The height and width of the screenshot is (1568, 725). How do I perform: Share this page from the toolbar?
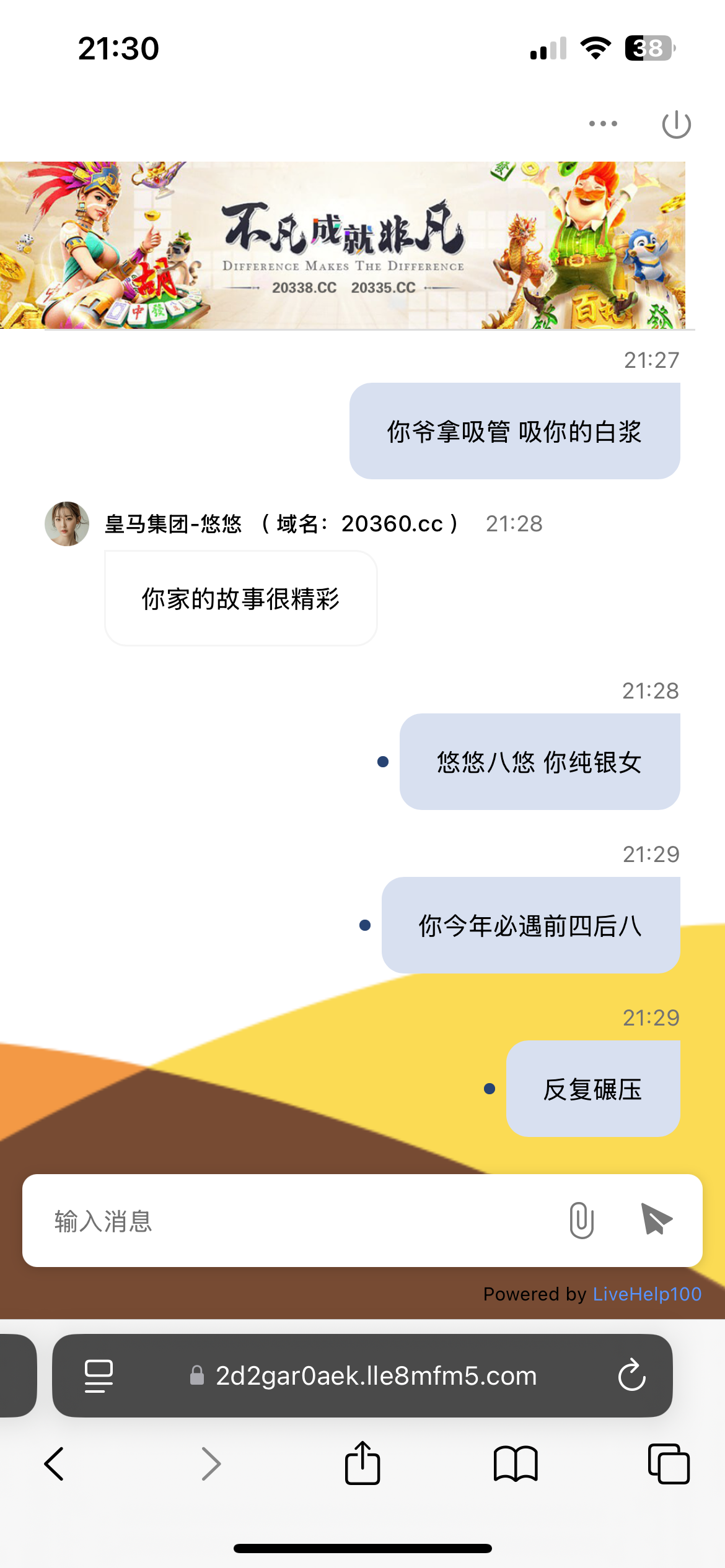[362, 1464]
